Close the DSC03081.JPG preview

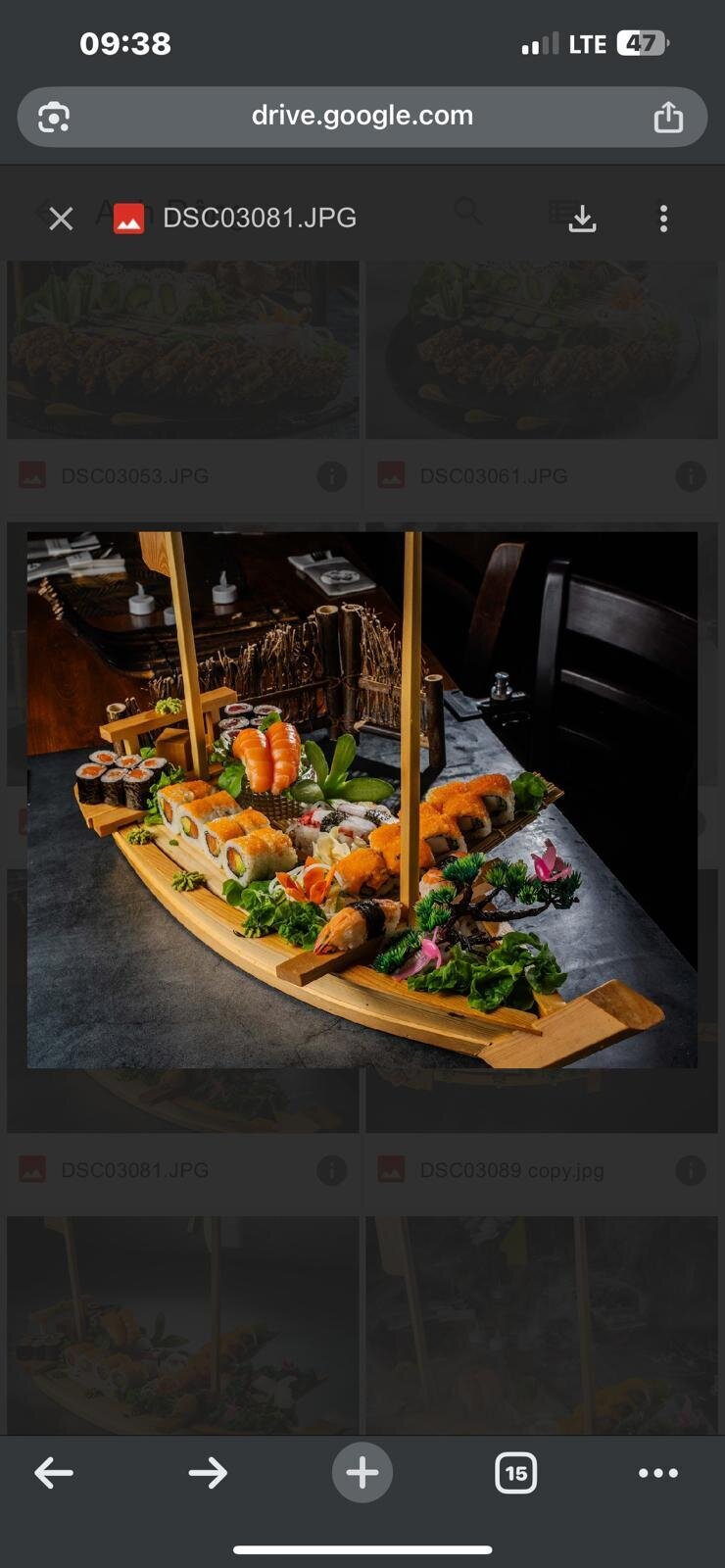(61, 219)
